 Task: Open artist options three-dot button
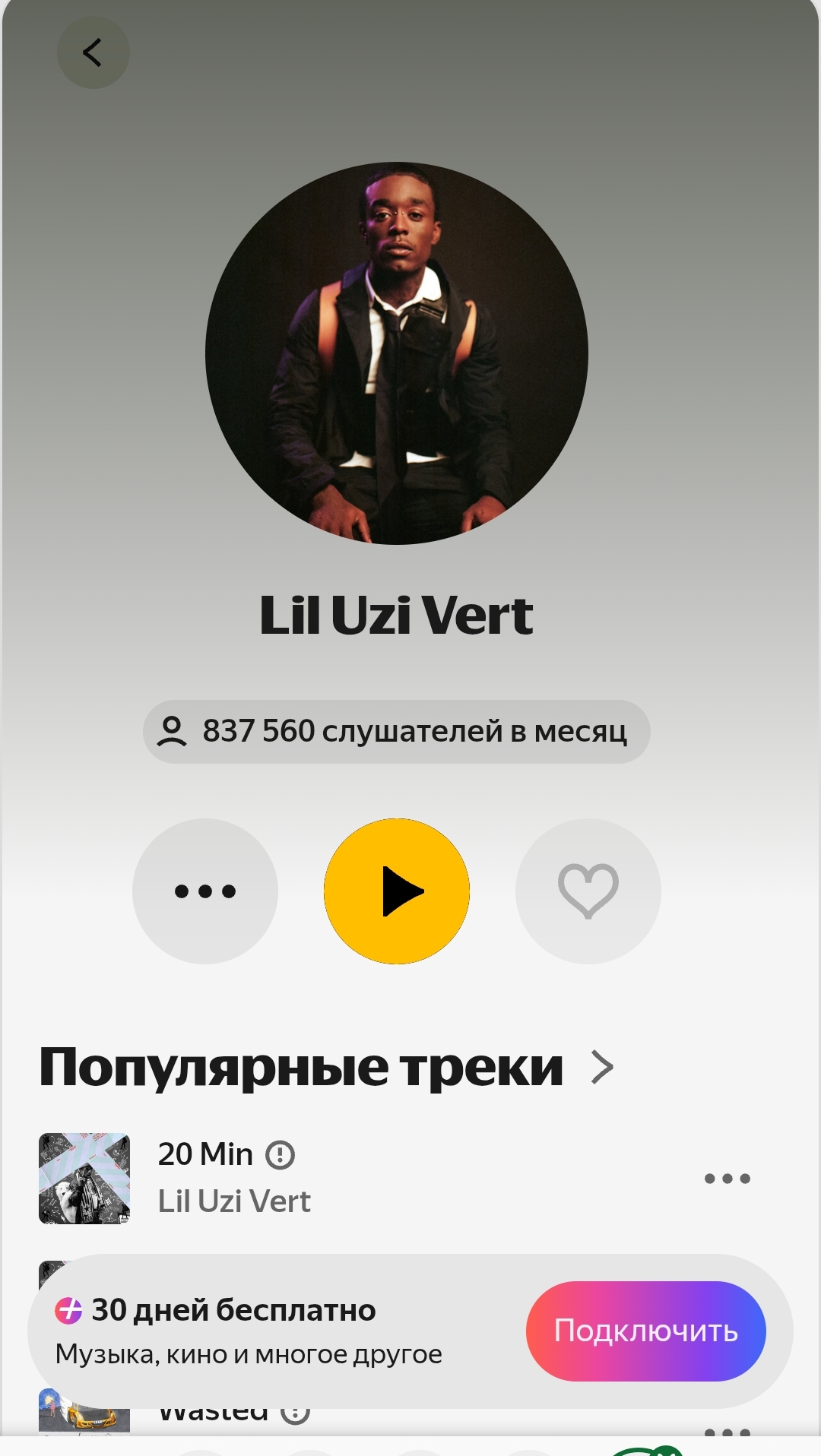click(205, 891)
